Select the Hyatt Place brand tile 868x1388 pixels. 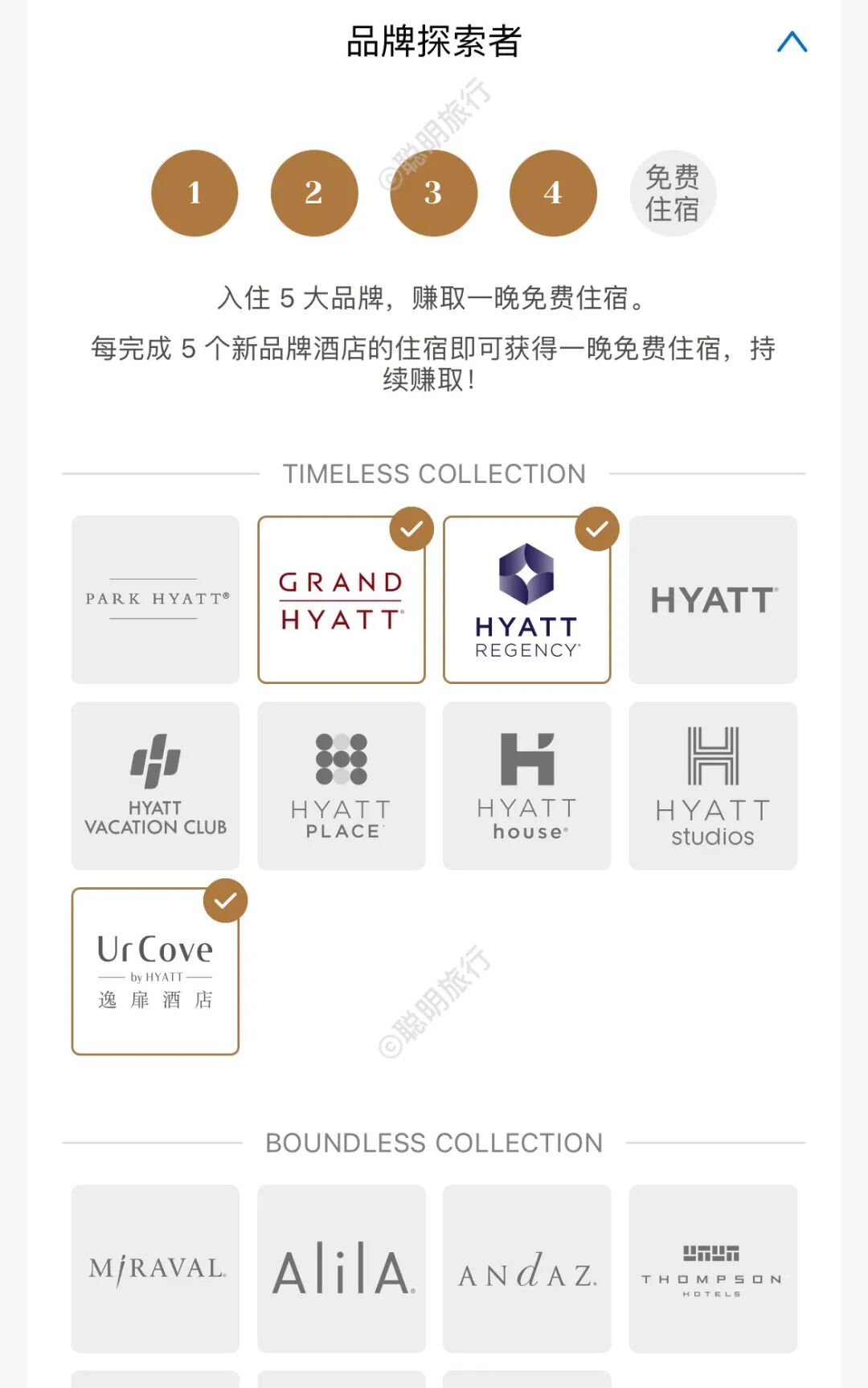342,785
